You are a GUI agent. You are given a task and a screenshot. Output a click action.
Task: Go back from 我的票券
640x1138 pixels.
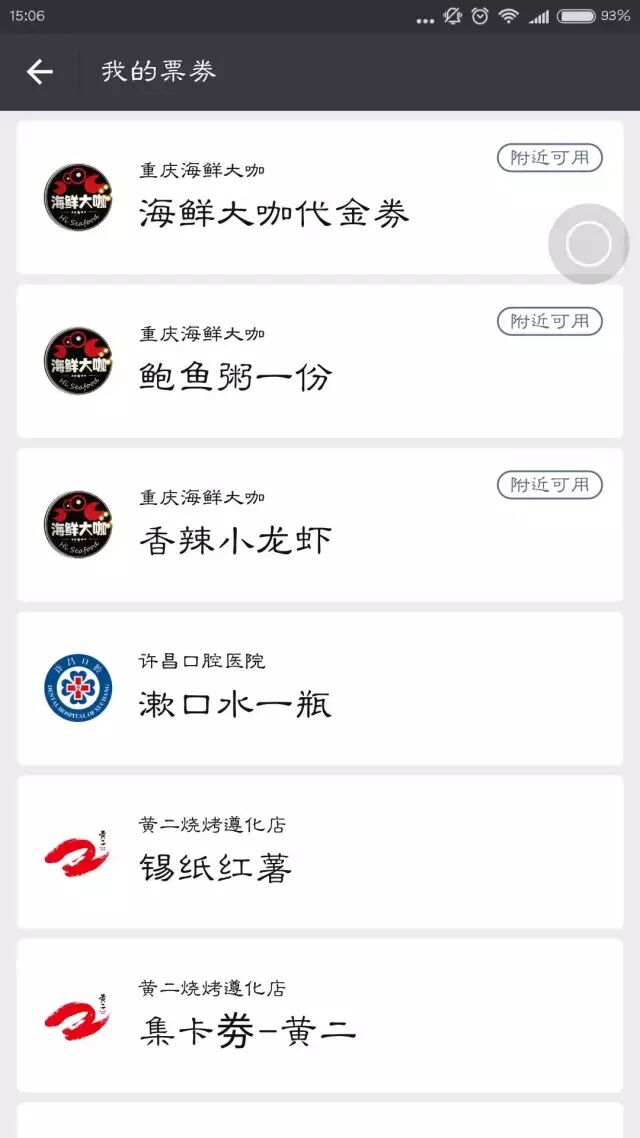click(x=39, y=72)
